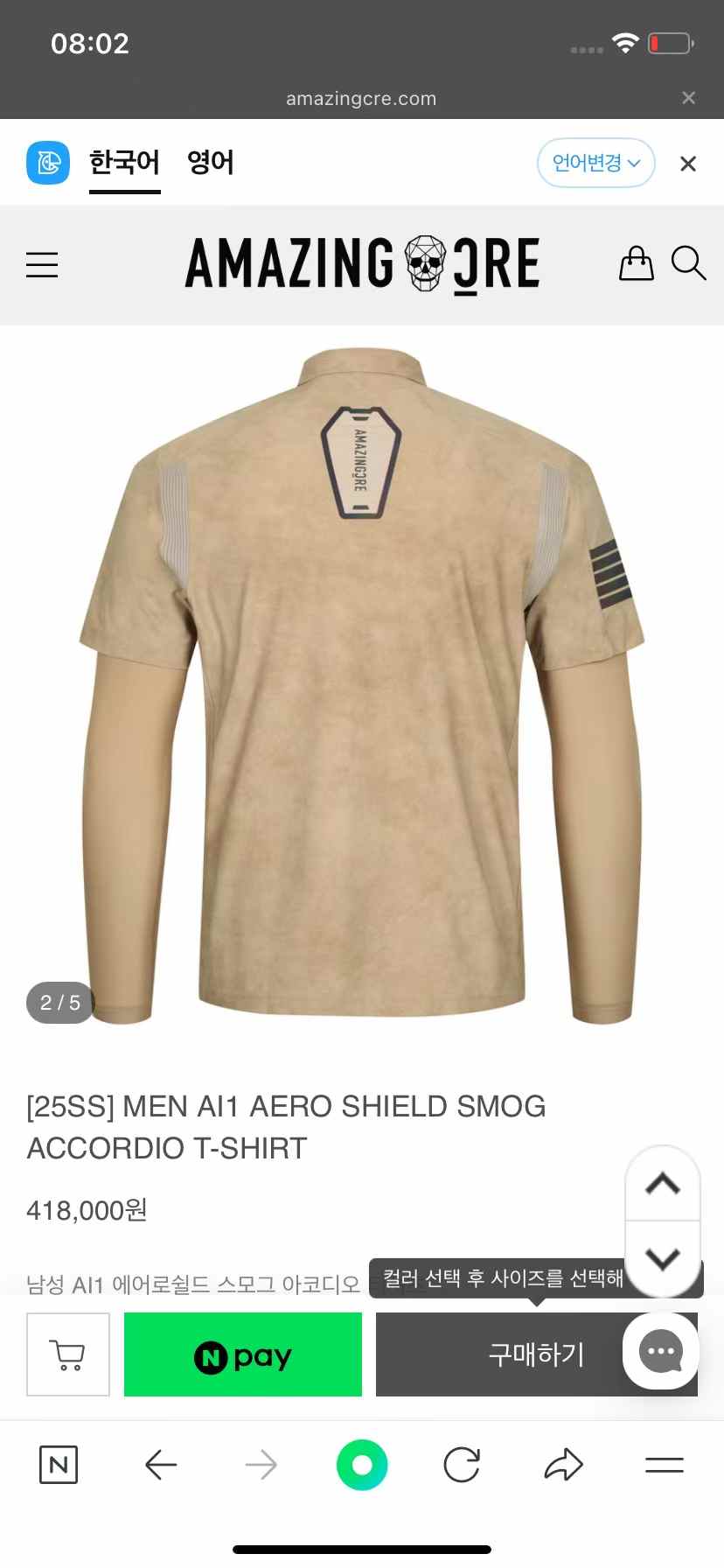Close the translation bar
The width and height of the screenshot is (724, 1568).
(x=688, y=164)
